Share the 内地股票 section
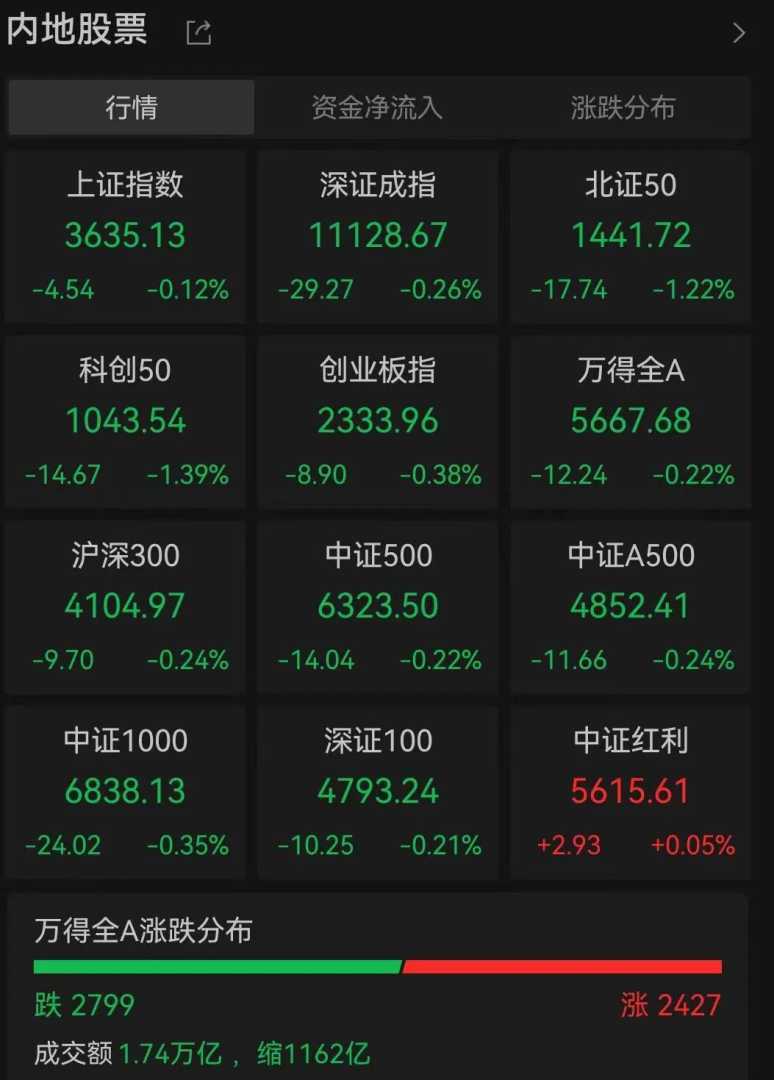 [199, 33]
